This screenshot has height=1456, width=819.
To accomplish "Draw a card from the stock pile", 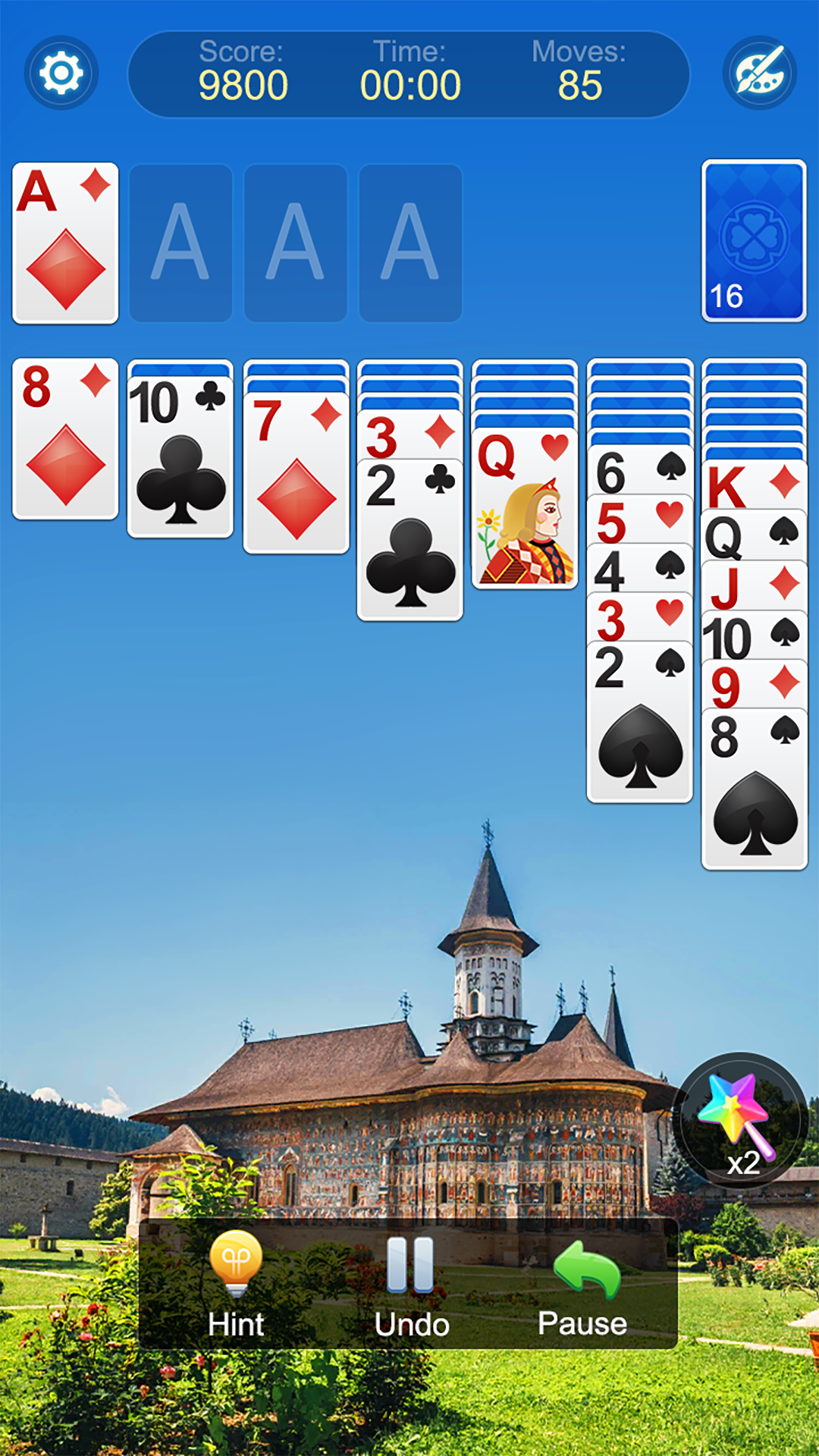I will pyautogui.click(x=754, y=240).
